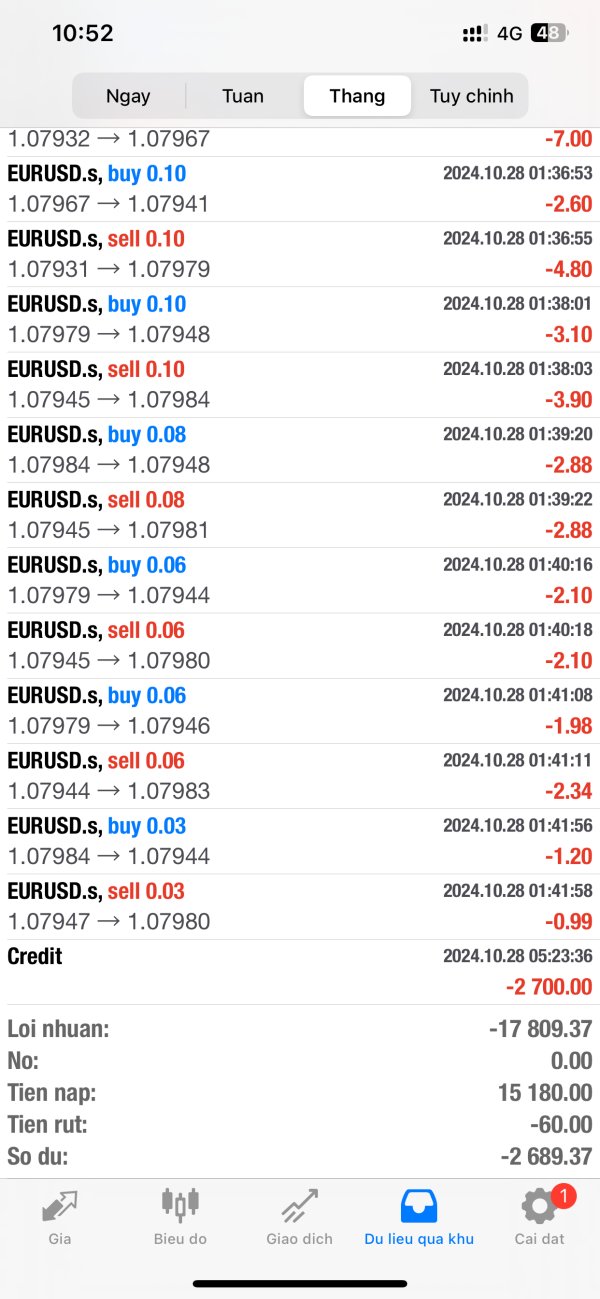Screen dimensions: 600x1299
Task: Expand the buy 0.03 trade at 01:41:56
Action: tap(300, 841)
